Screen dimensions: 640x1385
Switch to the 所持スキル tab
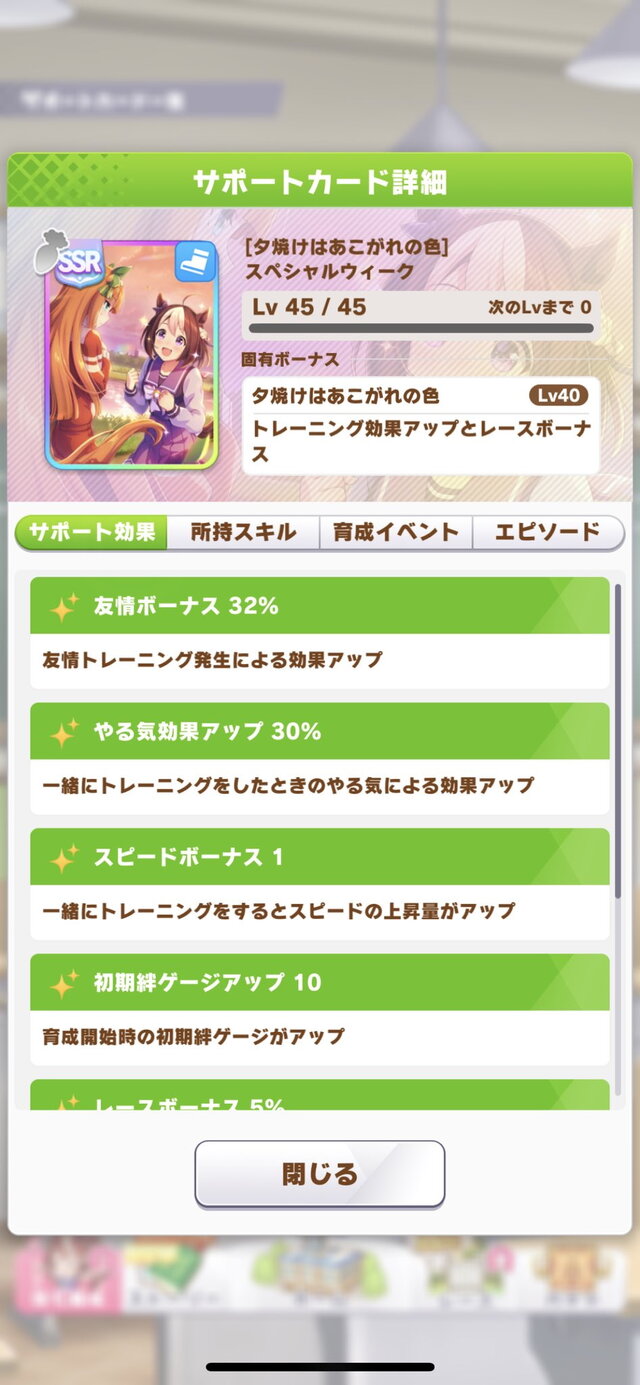243,532
